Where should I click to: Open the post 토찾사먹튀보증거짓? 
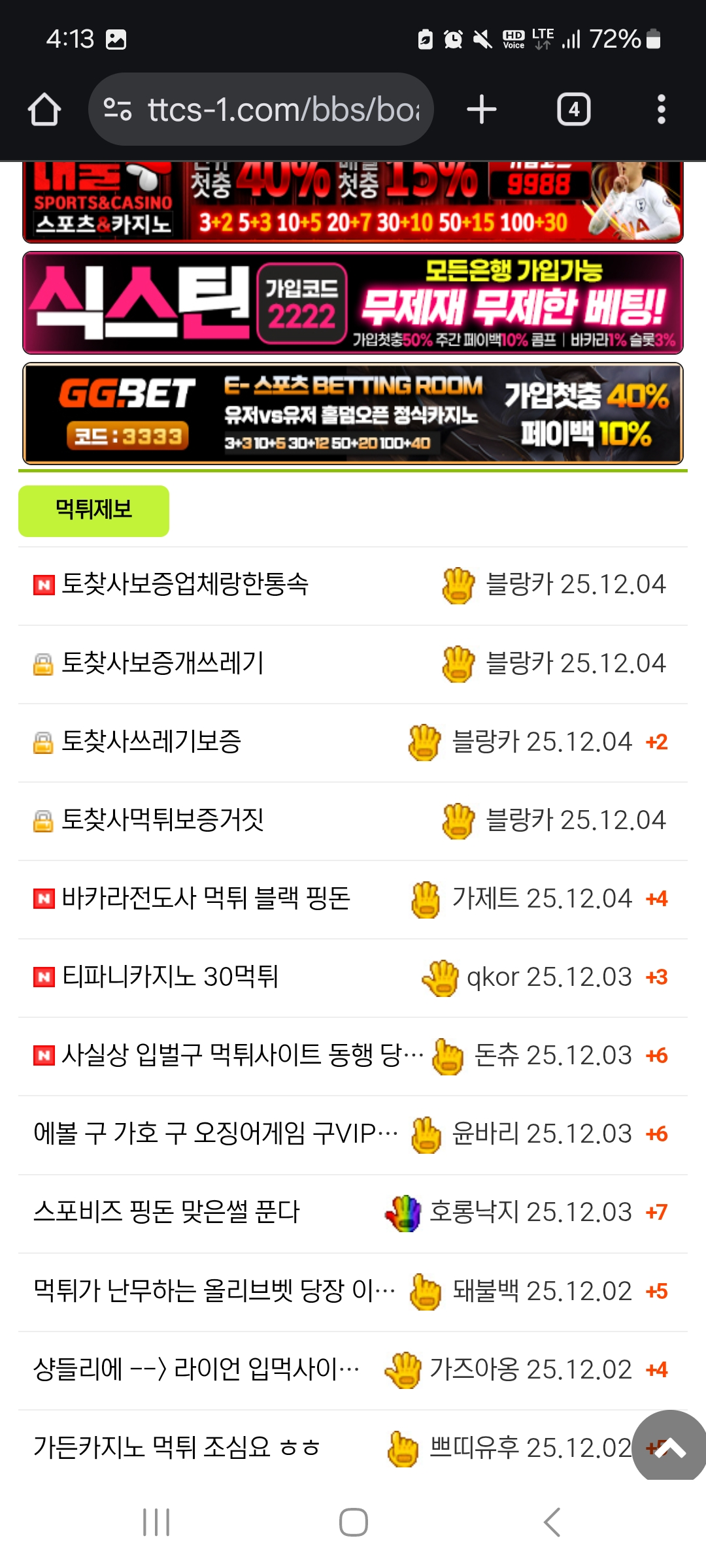(x=162, y=820)
